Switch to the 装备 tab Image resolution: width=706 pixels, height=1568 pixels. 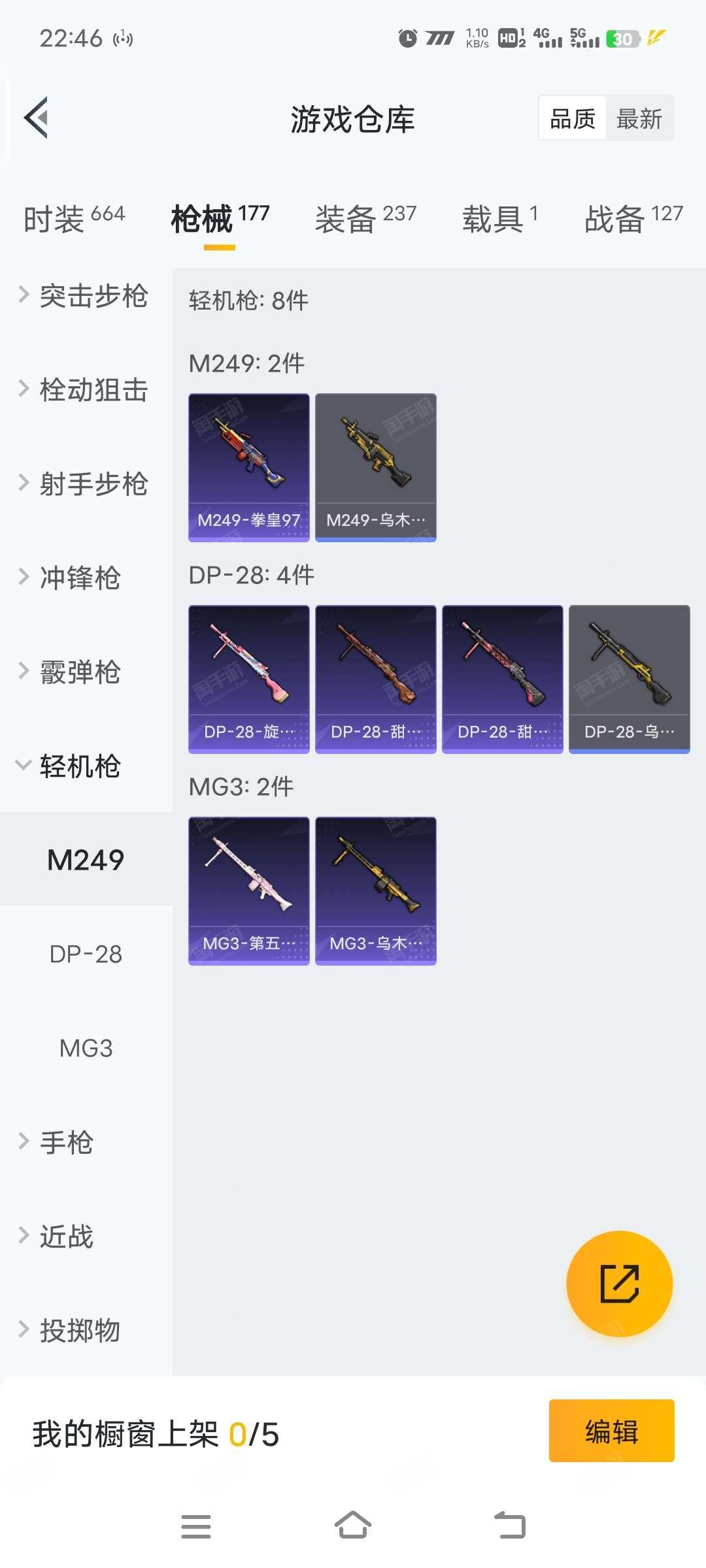(x=365, y=219)
